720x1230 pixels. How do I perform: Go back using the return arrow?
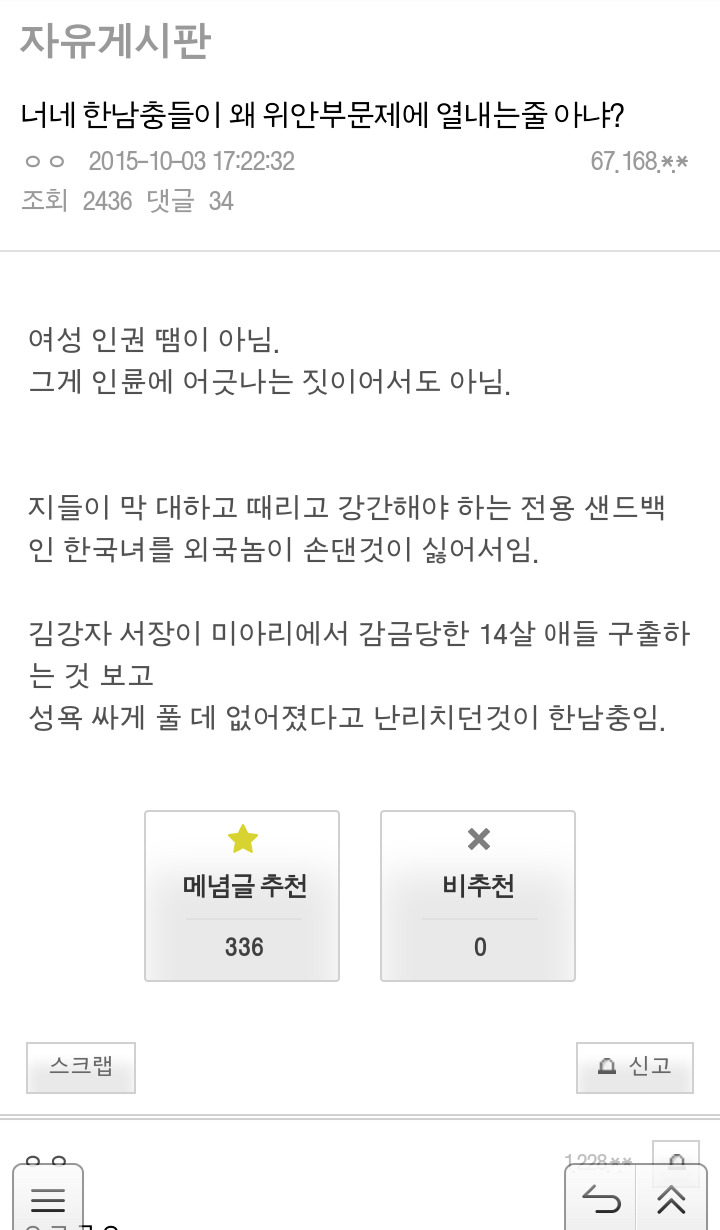601,1198
